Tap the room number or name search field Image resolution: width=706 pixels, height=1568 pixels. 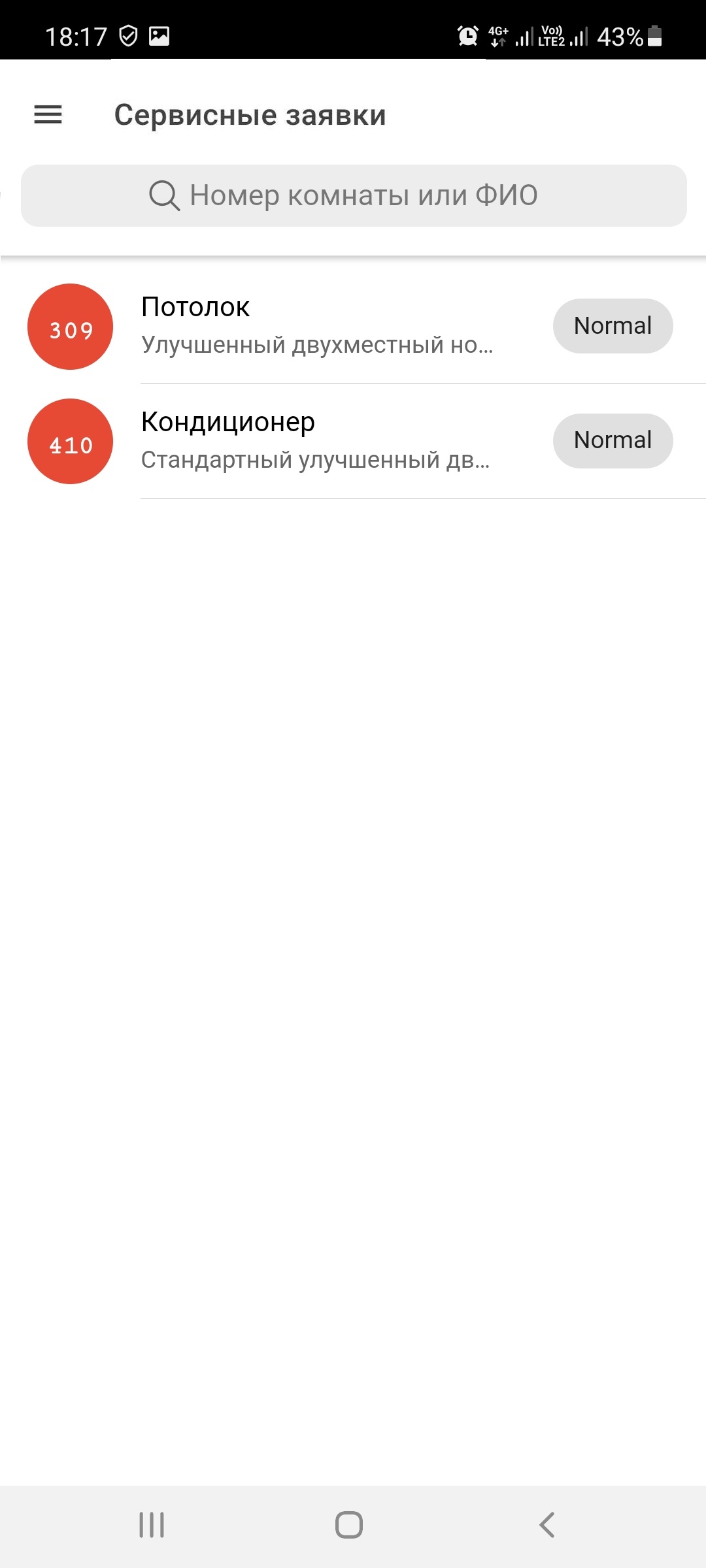tap(354, 195)
